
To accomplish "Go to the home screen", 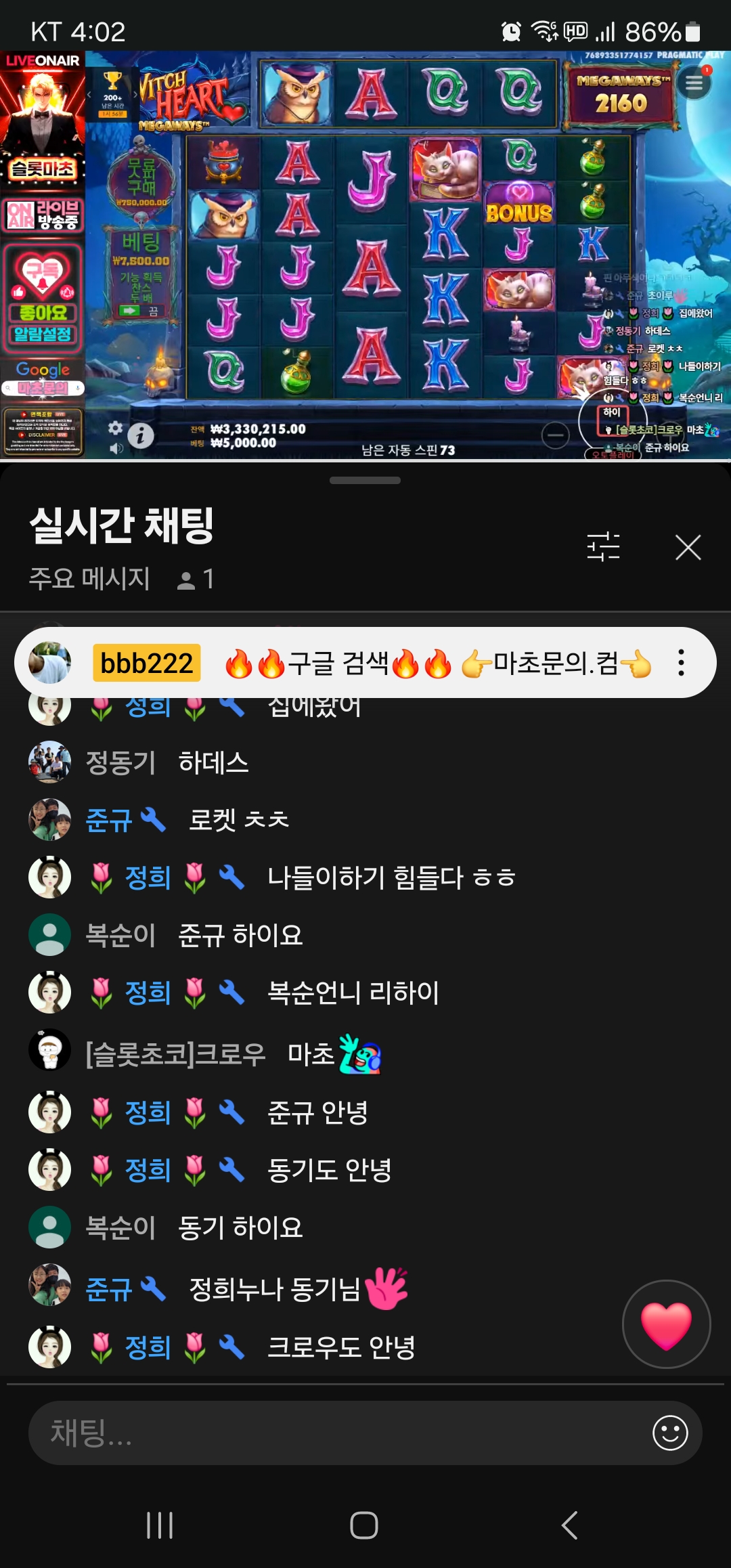I will (x=364, y=1525).
